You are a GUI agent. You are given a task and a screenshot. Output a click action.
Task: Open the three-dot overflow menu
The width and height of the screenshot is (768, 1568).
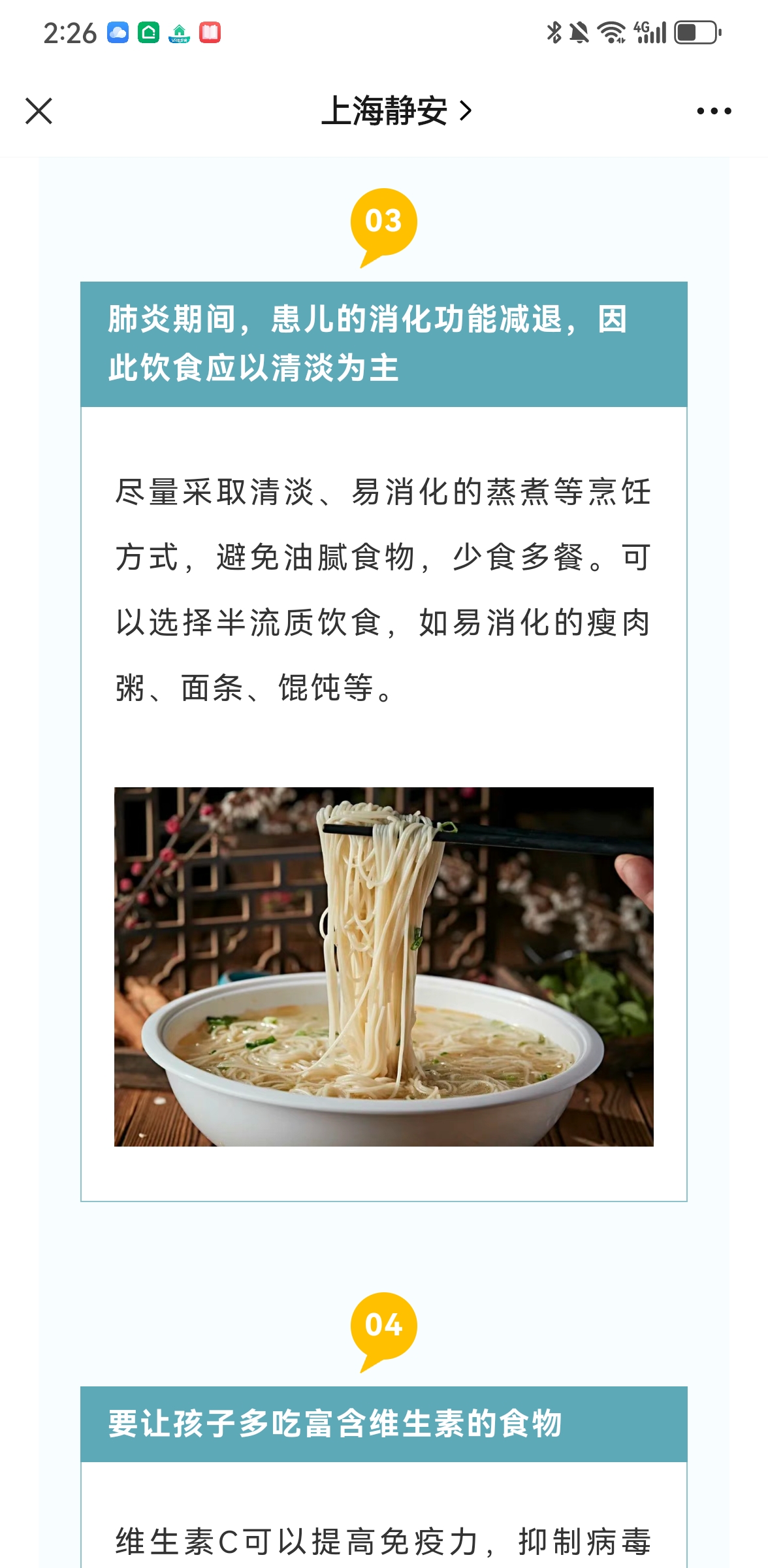(714, 111)
